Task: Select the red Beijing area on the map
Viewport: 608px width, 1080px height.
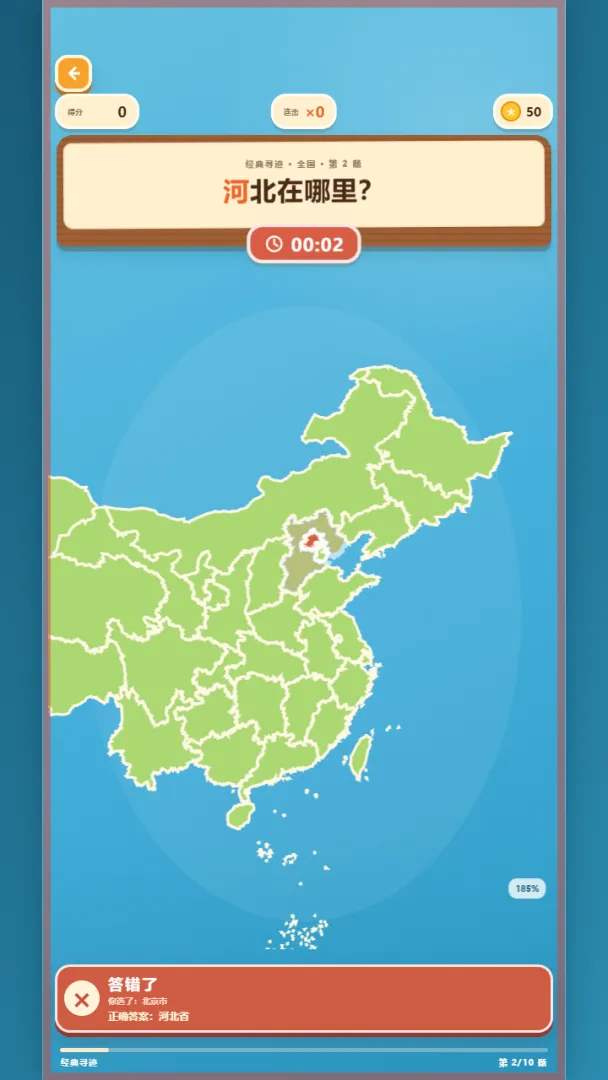Action: point(313,539)
